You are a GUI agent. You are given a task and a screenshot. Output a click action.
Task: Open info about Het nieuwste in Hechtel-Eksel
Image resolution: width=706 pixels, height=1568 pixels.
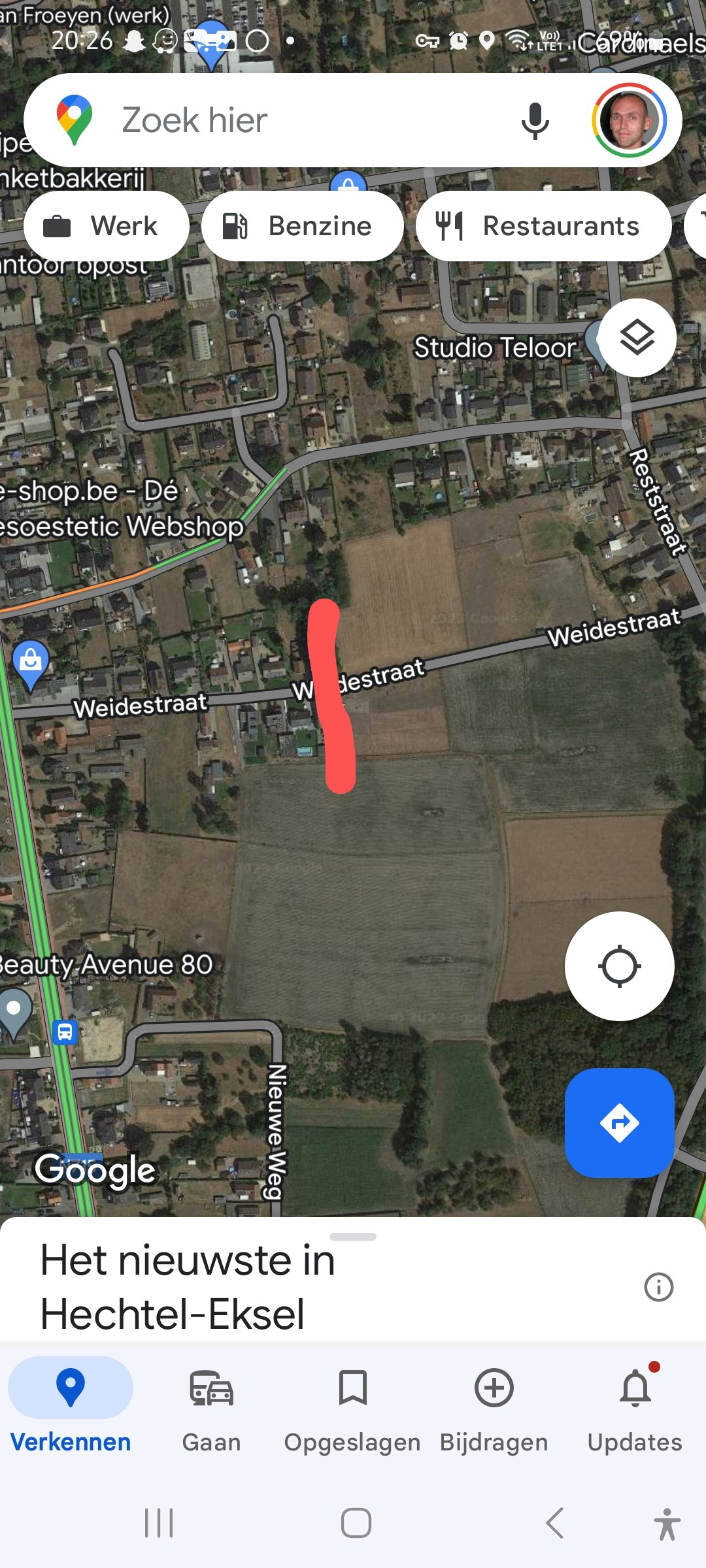[x=658, y=1287]
